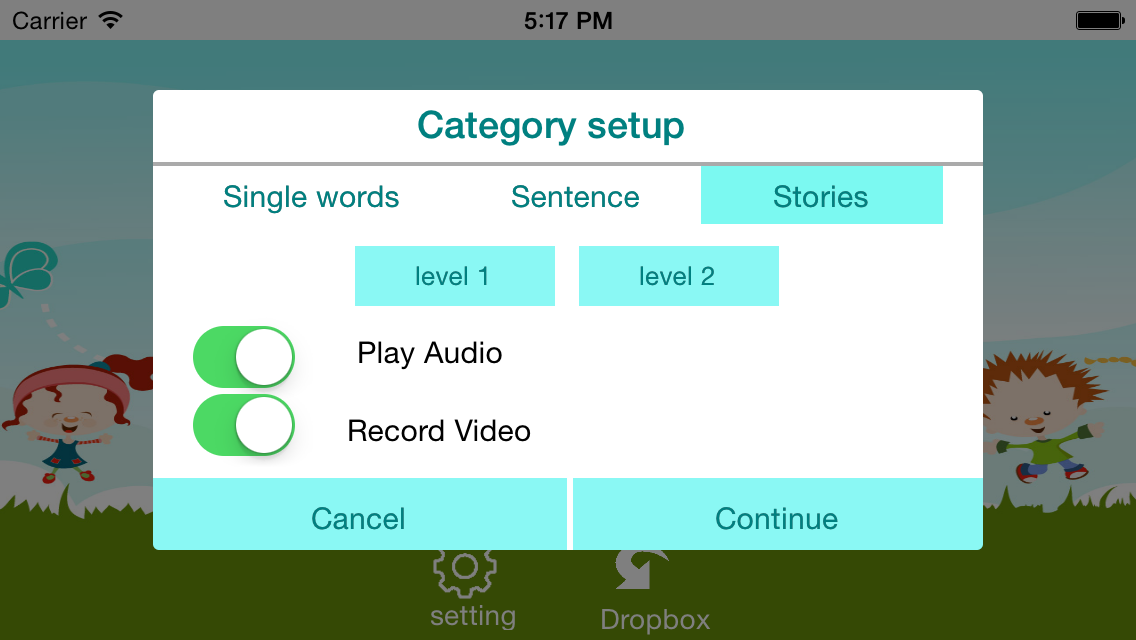Choose level 2
This screenshot has width=1136, height=640.
(x=678, y=276)
